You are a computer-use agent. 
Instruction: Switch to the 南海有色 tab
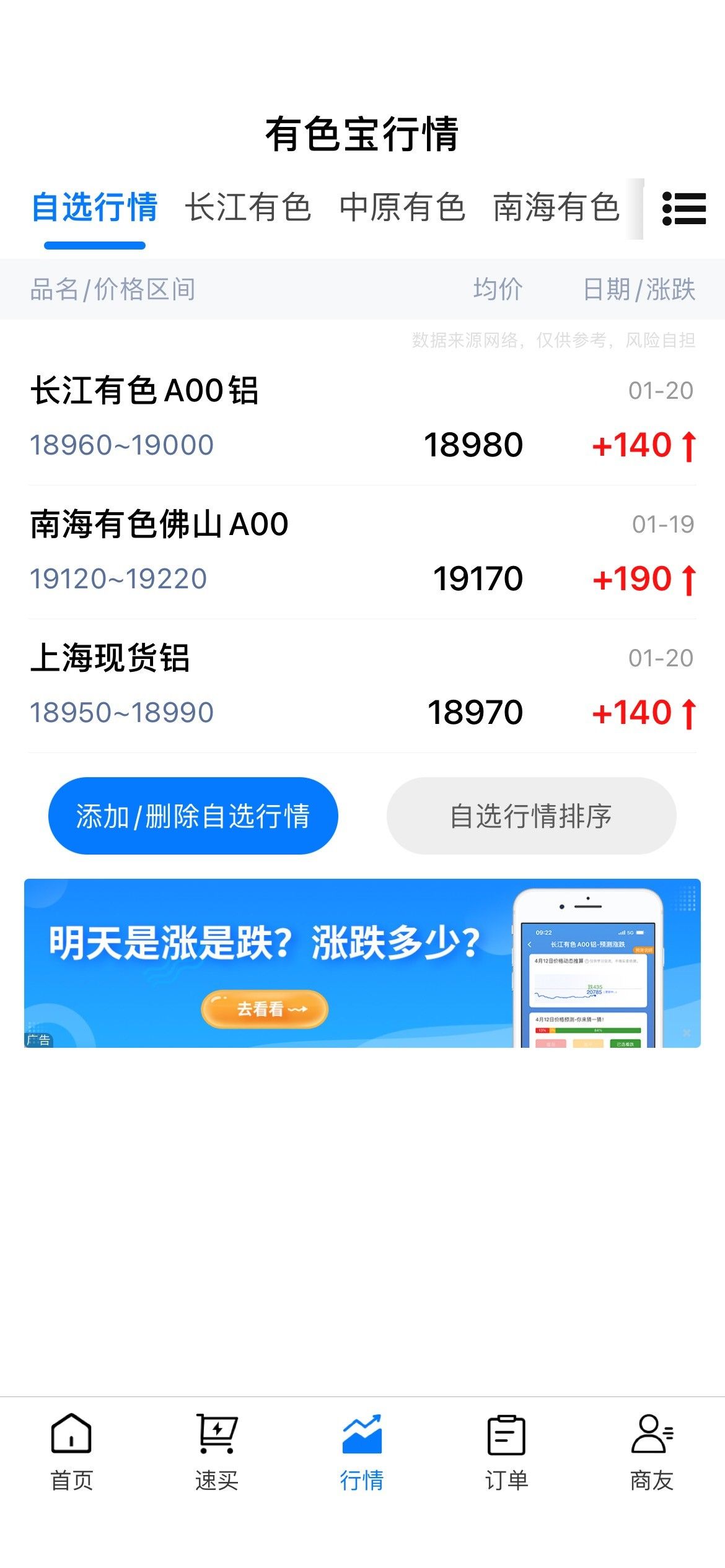[x=556, y=207]
